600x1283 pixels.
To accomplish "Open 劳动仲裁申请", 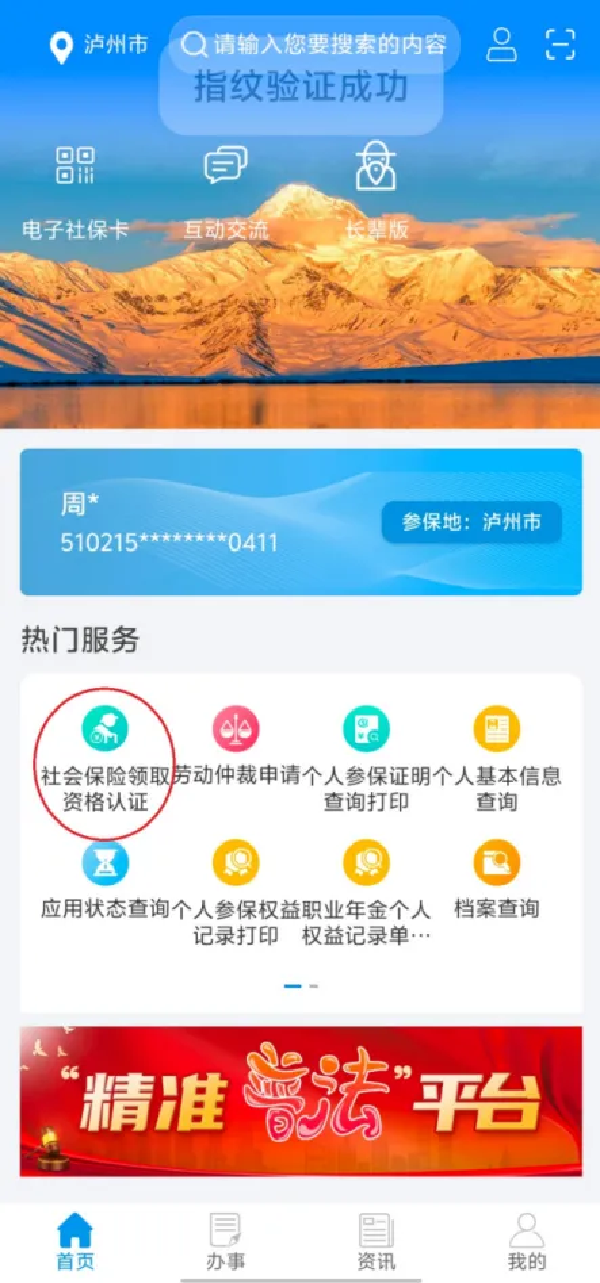I will pos(236,748).
